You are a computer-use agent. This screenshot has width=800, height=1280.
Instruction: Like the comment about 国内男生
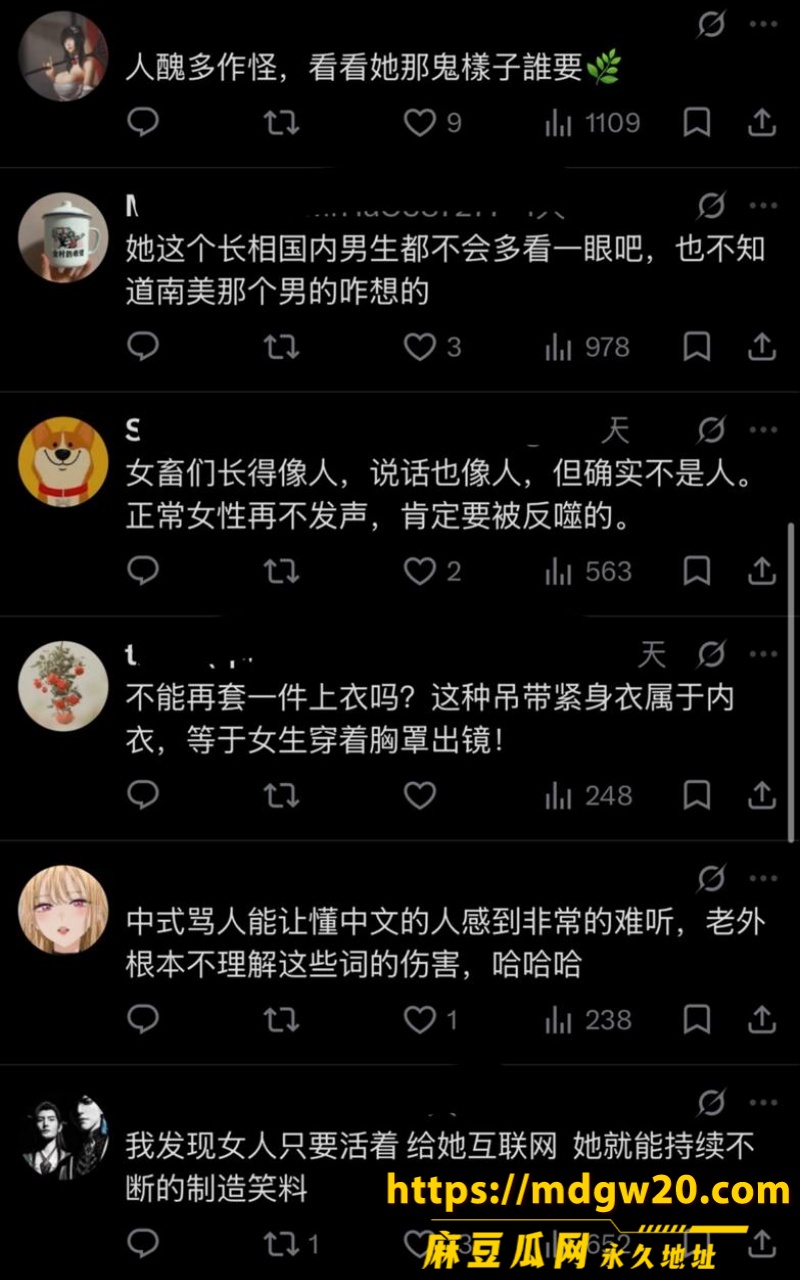point(419,347)
